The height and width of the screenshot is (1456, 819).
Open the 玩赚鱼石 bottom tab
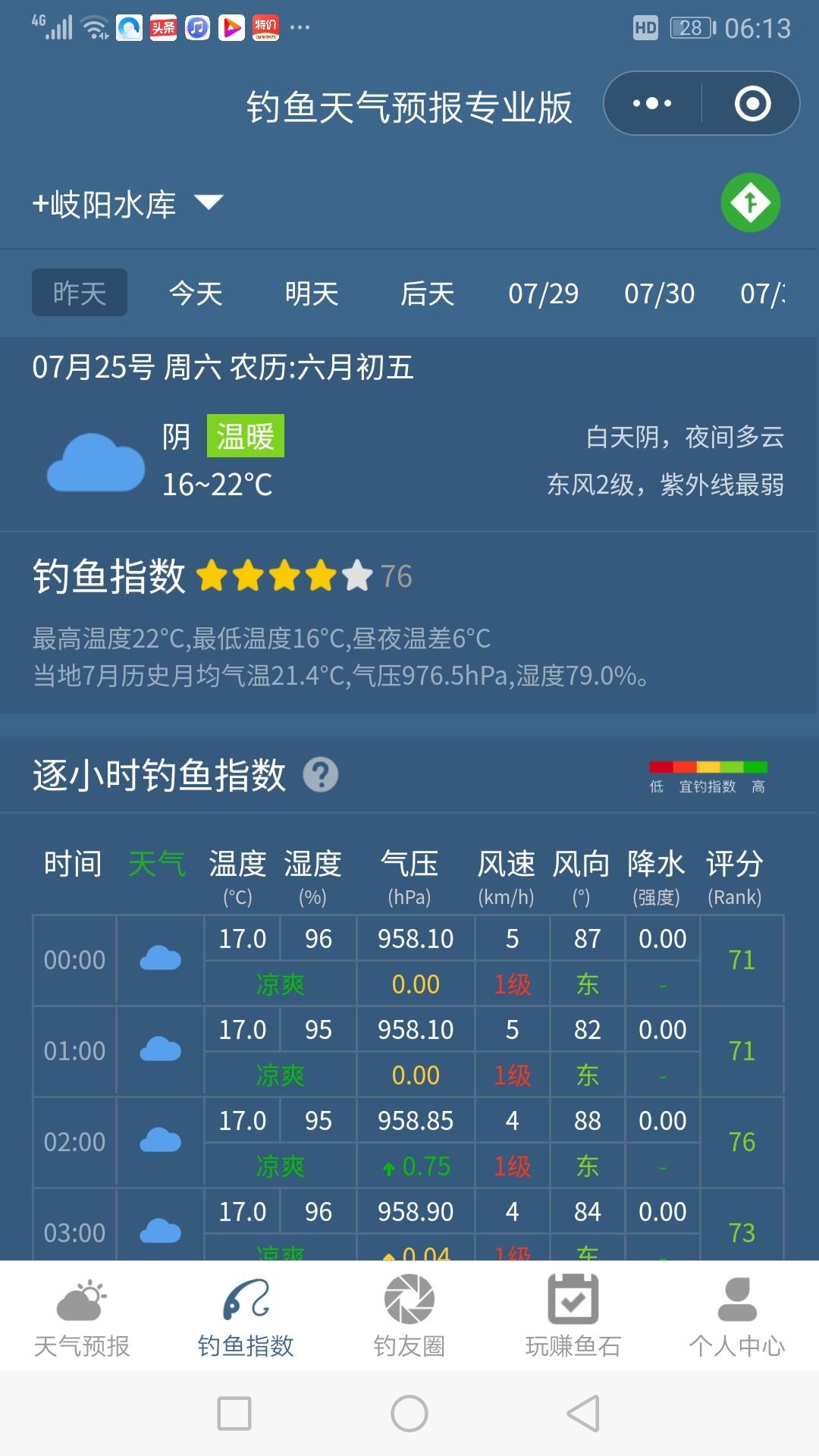(x=573, y=1317)
